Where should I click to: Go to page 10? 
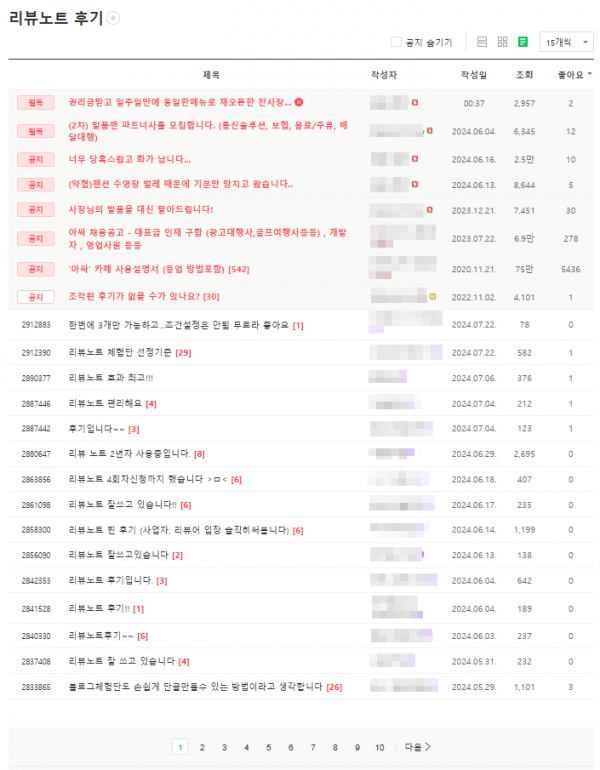coord(380,747)
